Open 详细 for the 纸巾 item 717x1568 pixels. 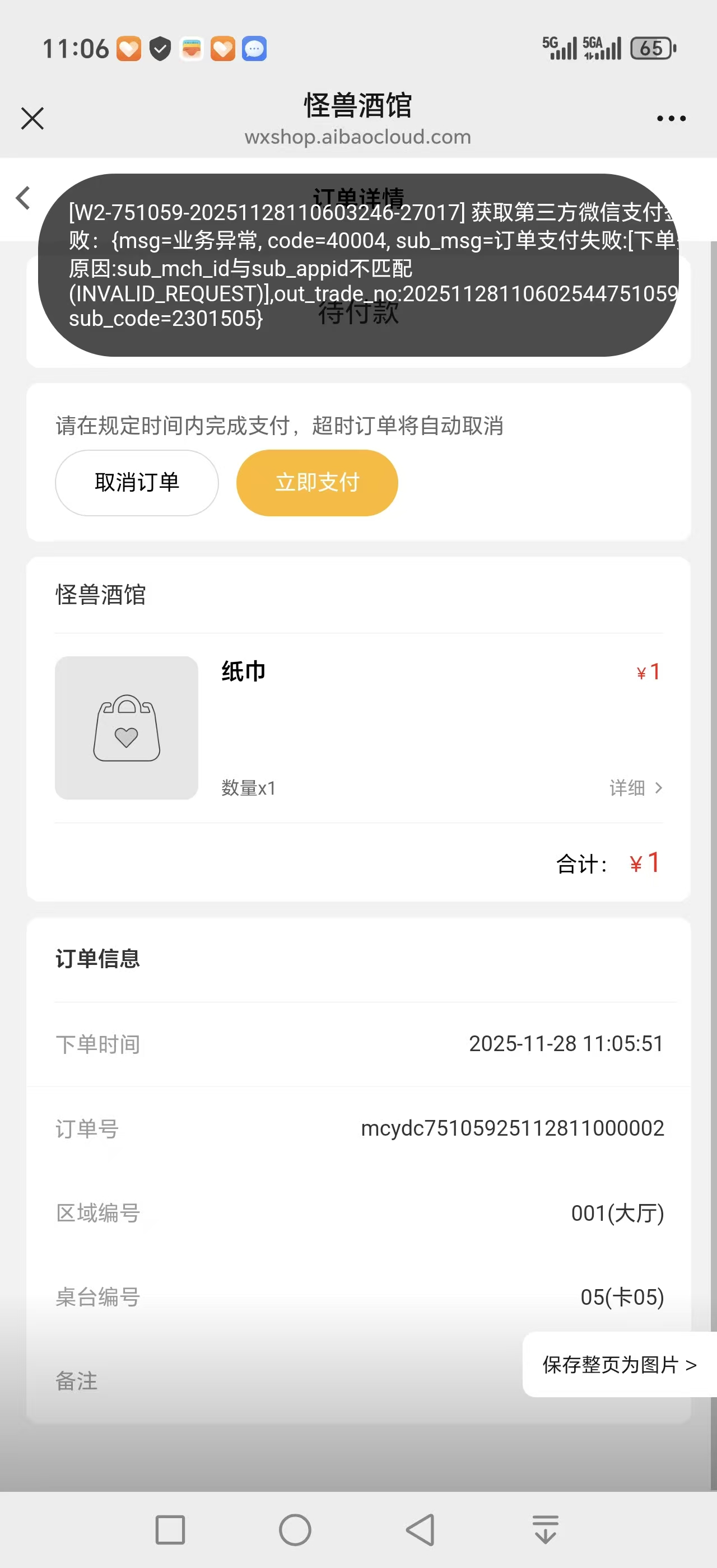(635, 788)
